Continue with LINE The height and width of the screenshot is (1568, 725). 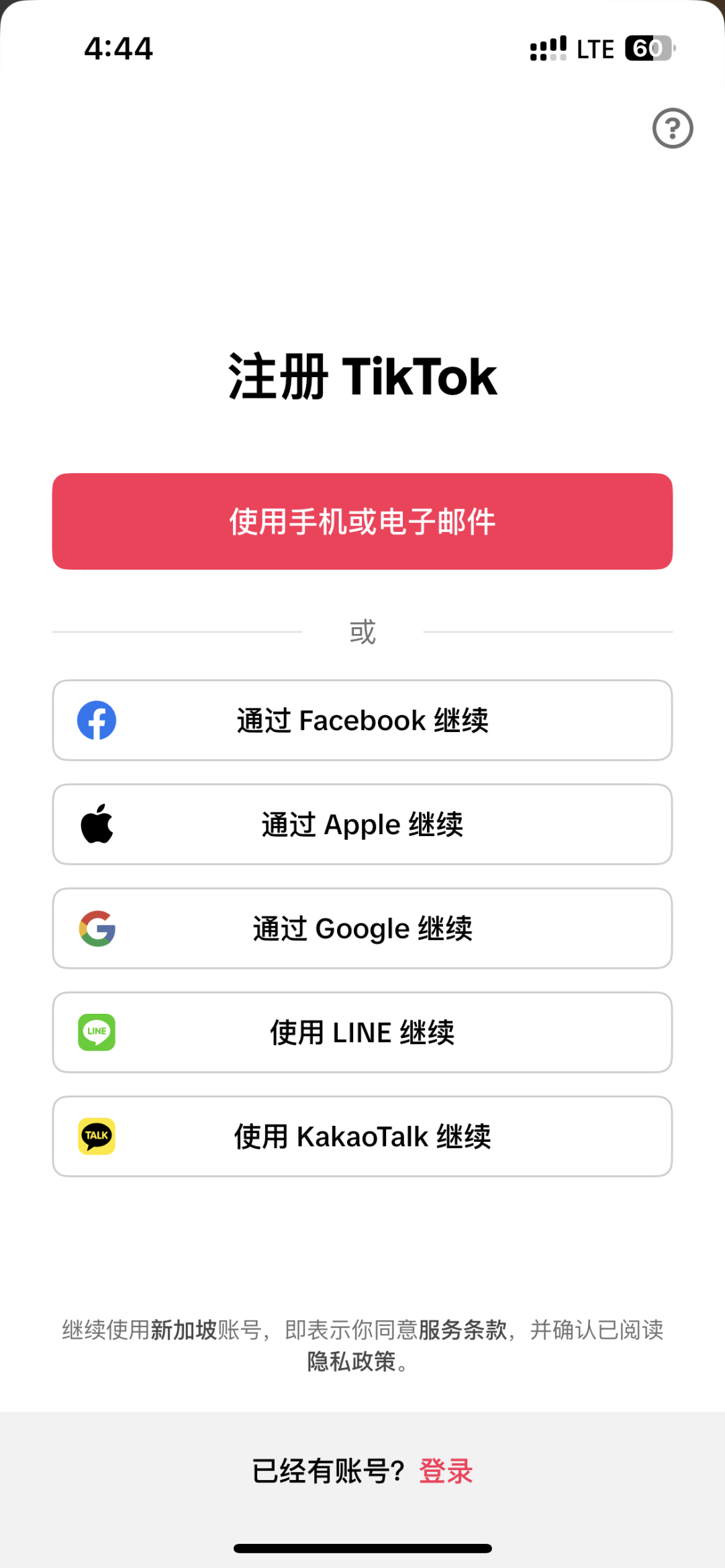[362, 1033]
